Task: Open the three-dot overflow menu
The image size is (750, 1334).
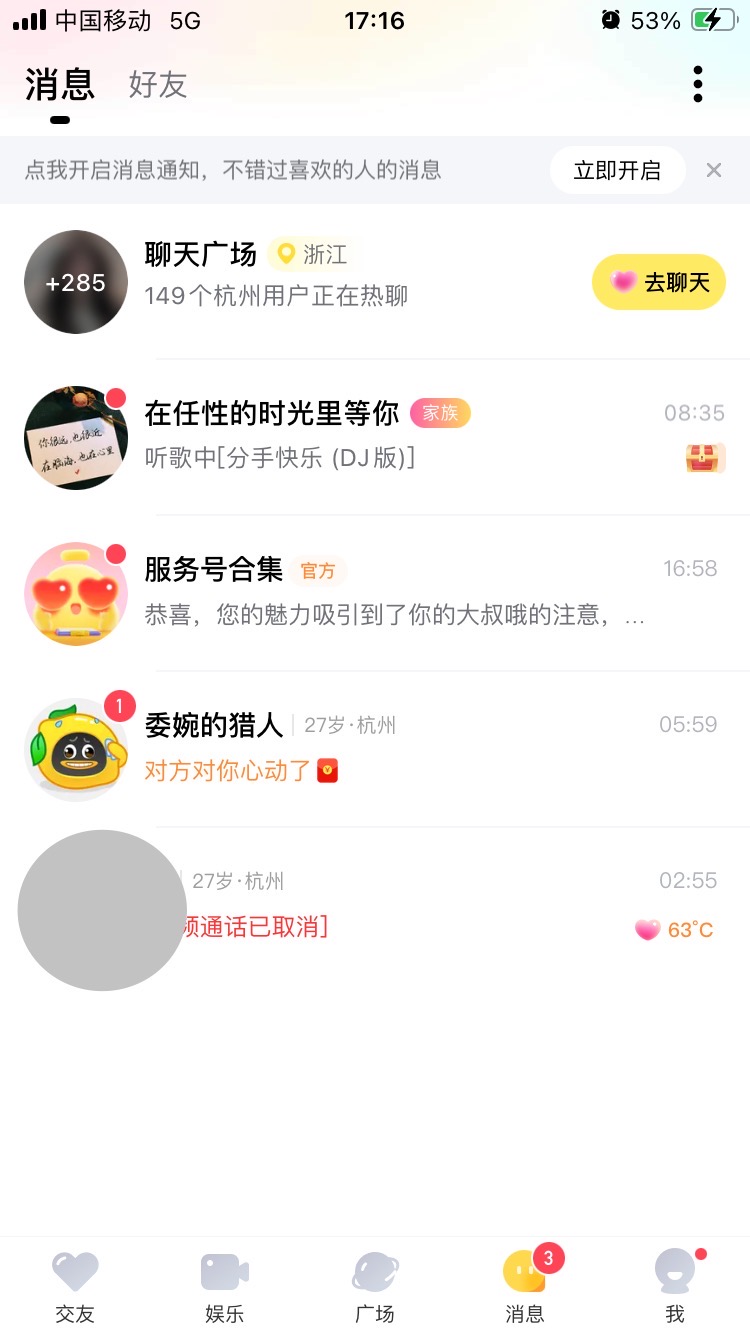Action: tap(698, 84)
